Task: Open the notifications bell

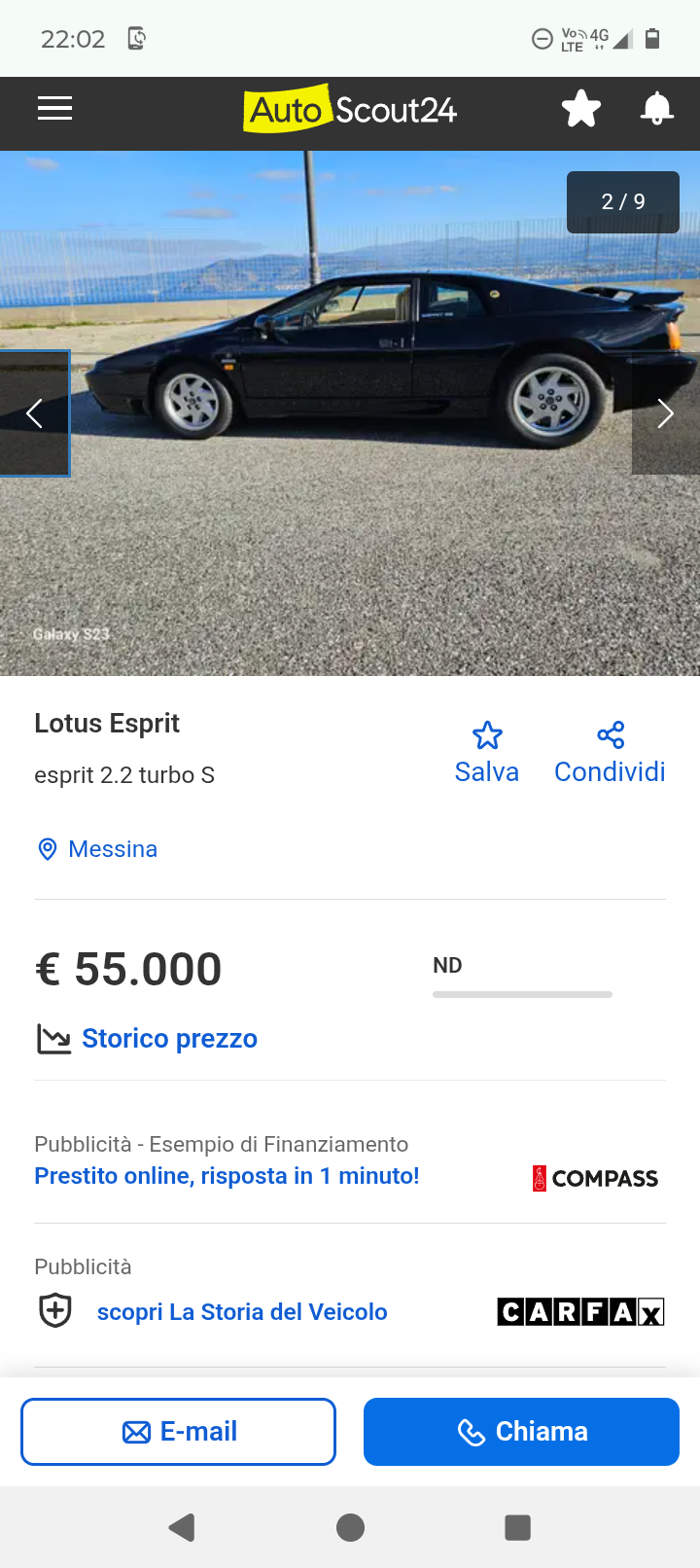Action: click(x=657, y=109)
